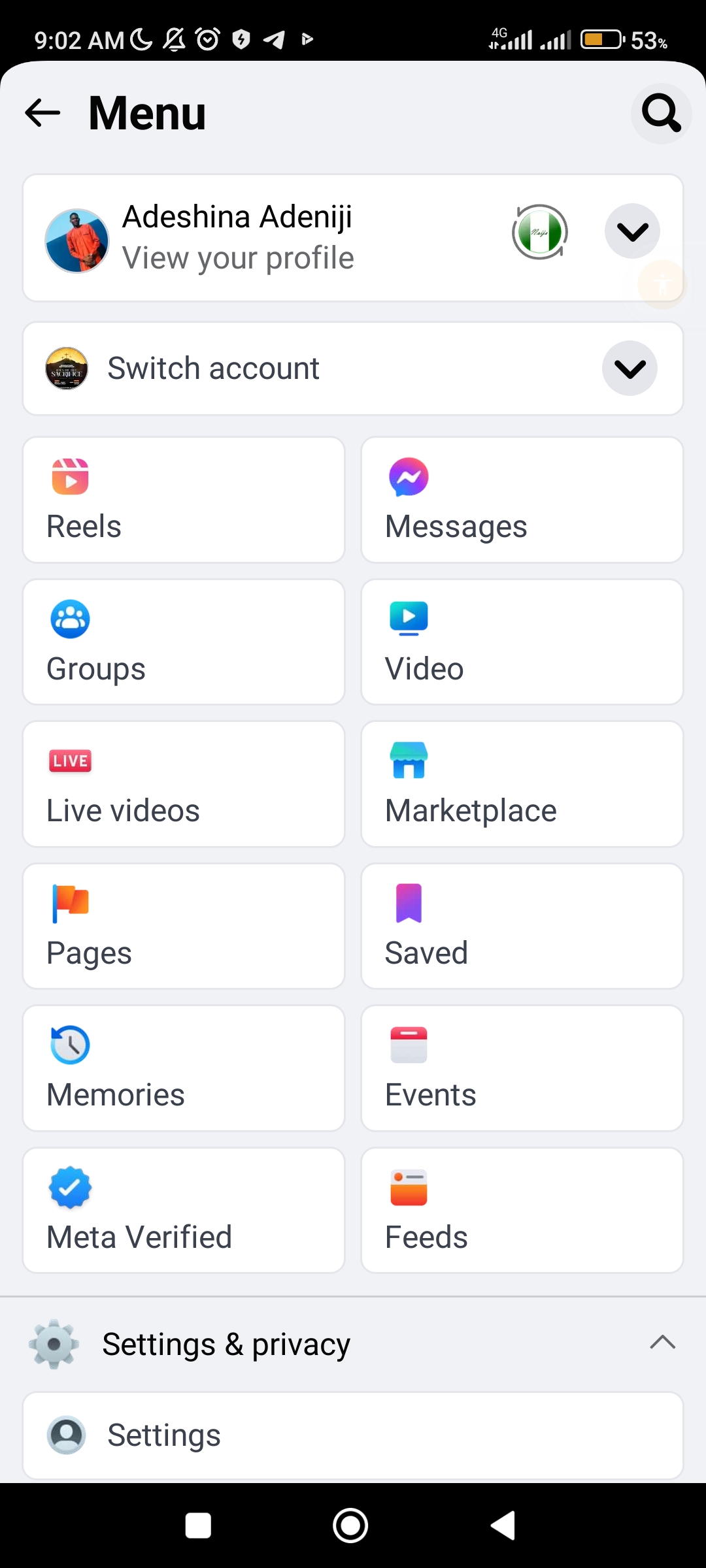View Saved items
The width and height of the screenshot is (706, 1568).
point(522,926)
